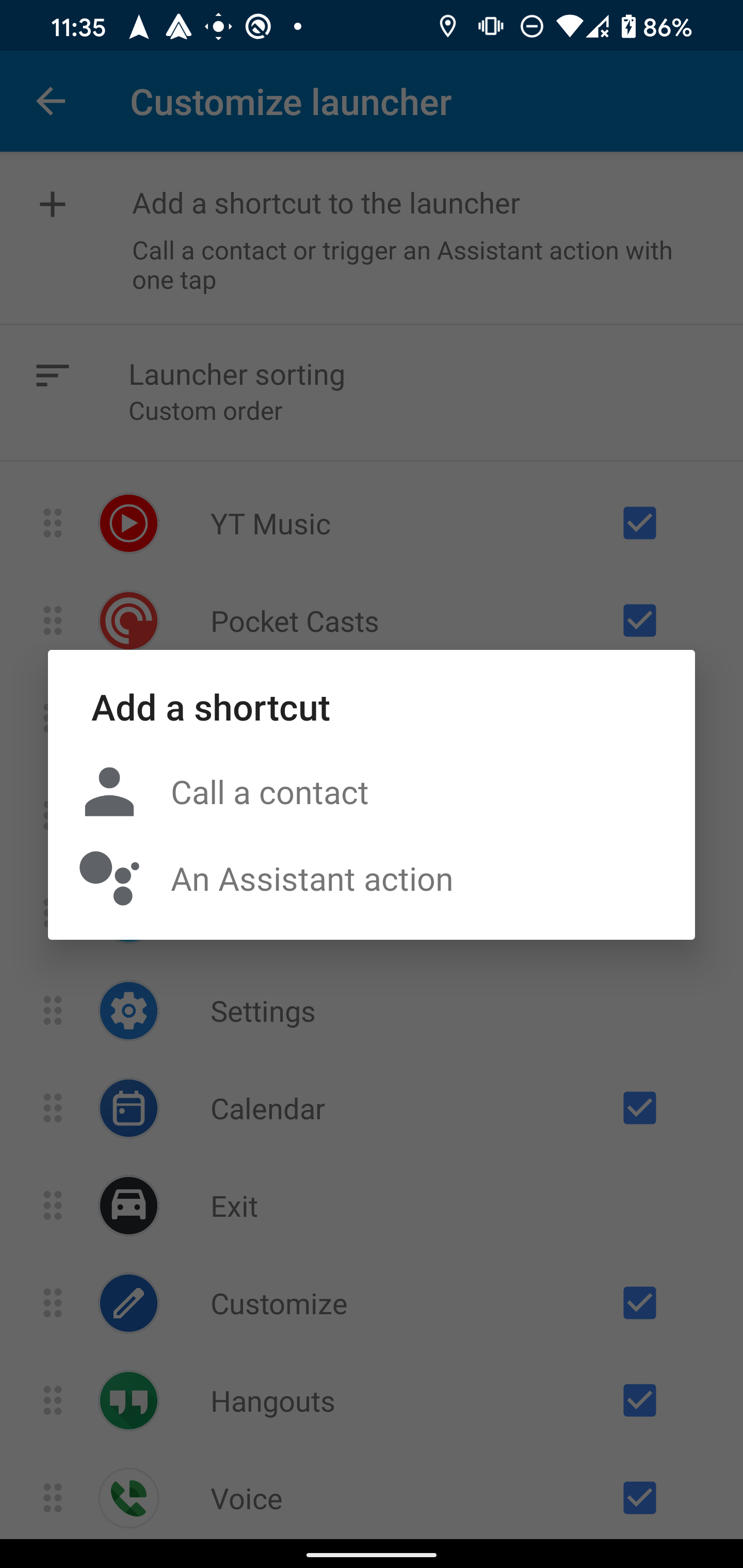Click the Voice phone icon
Image resolution: width=743 pixels, height=1568 pixels.
(128, 1498)
